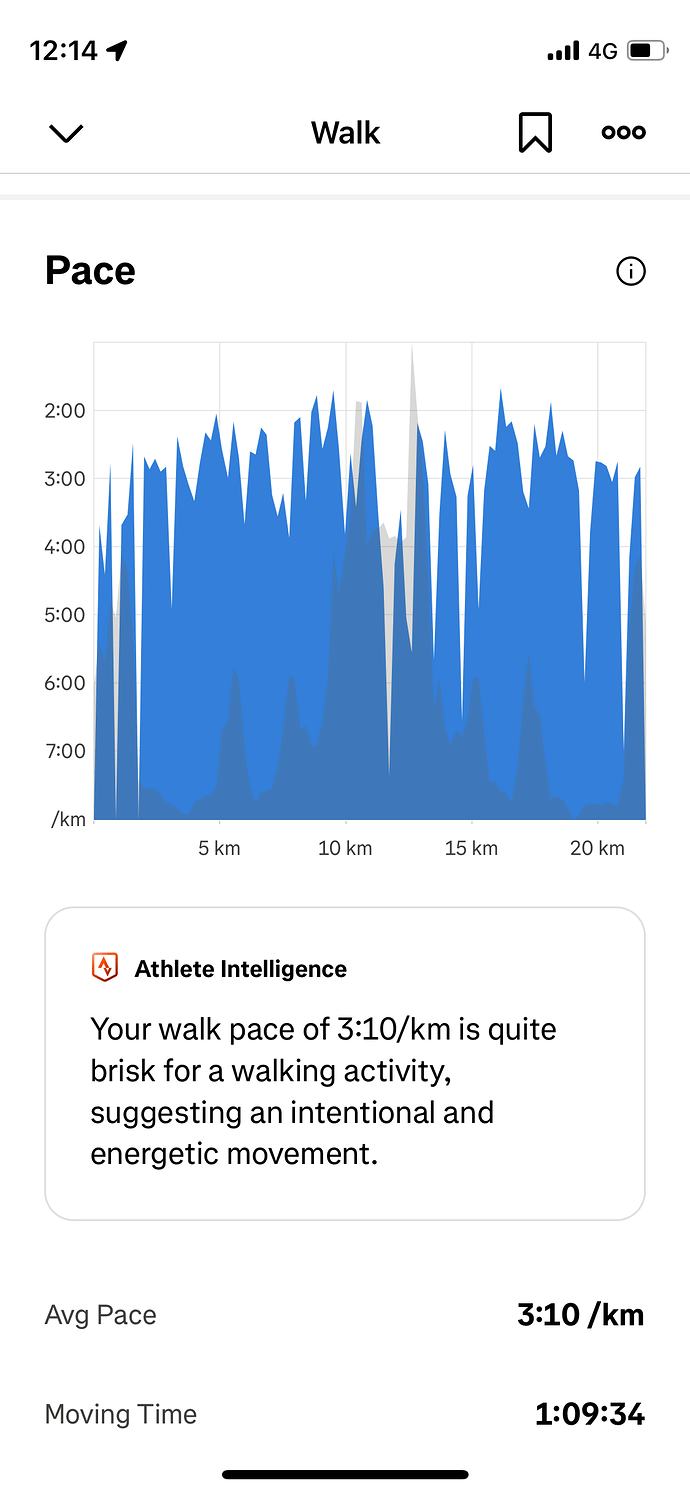Open the Athlete Intelligence insight card
Image resolution: width=690 pixels, height=1494 pixels.
pos(344,1062)
